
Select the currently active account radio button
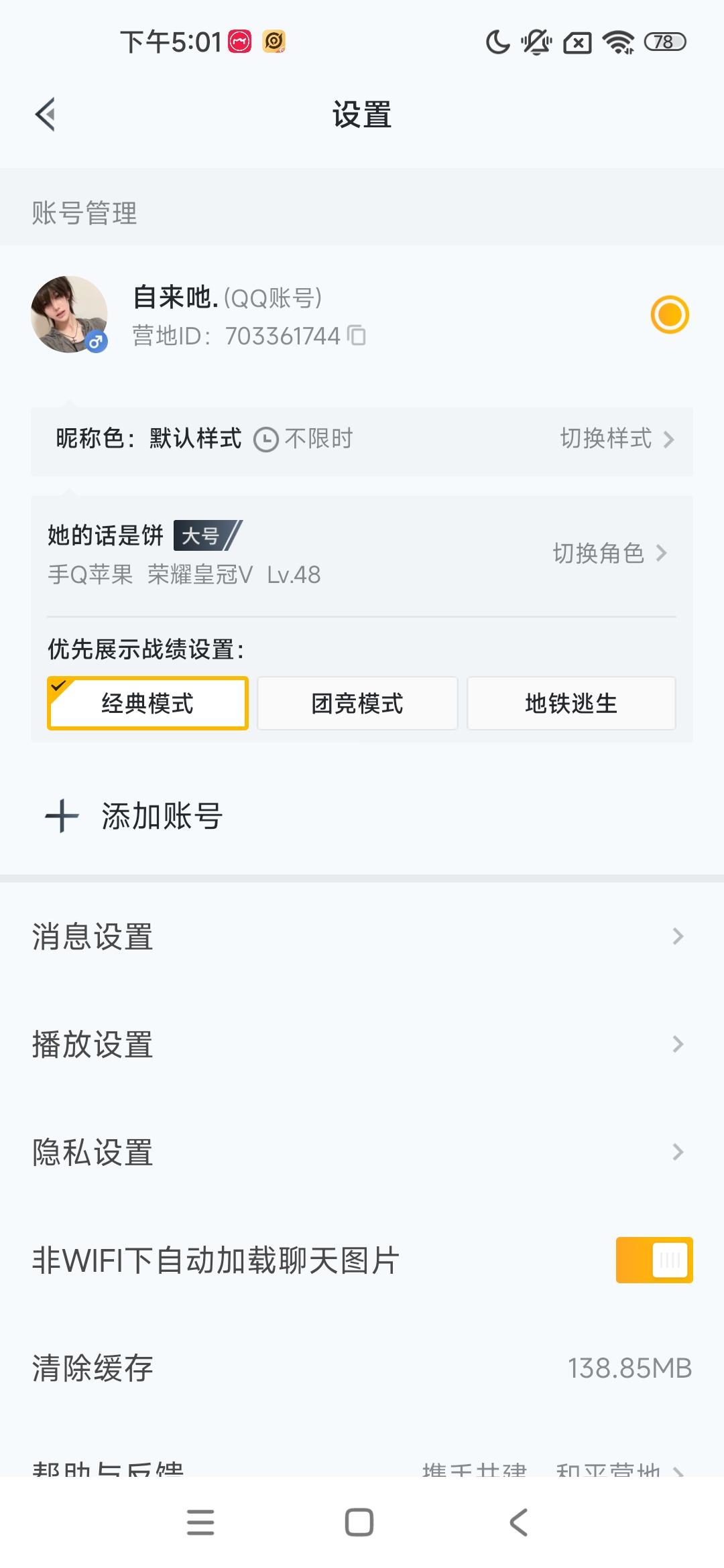click(670, 314)
